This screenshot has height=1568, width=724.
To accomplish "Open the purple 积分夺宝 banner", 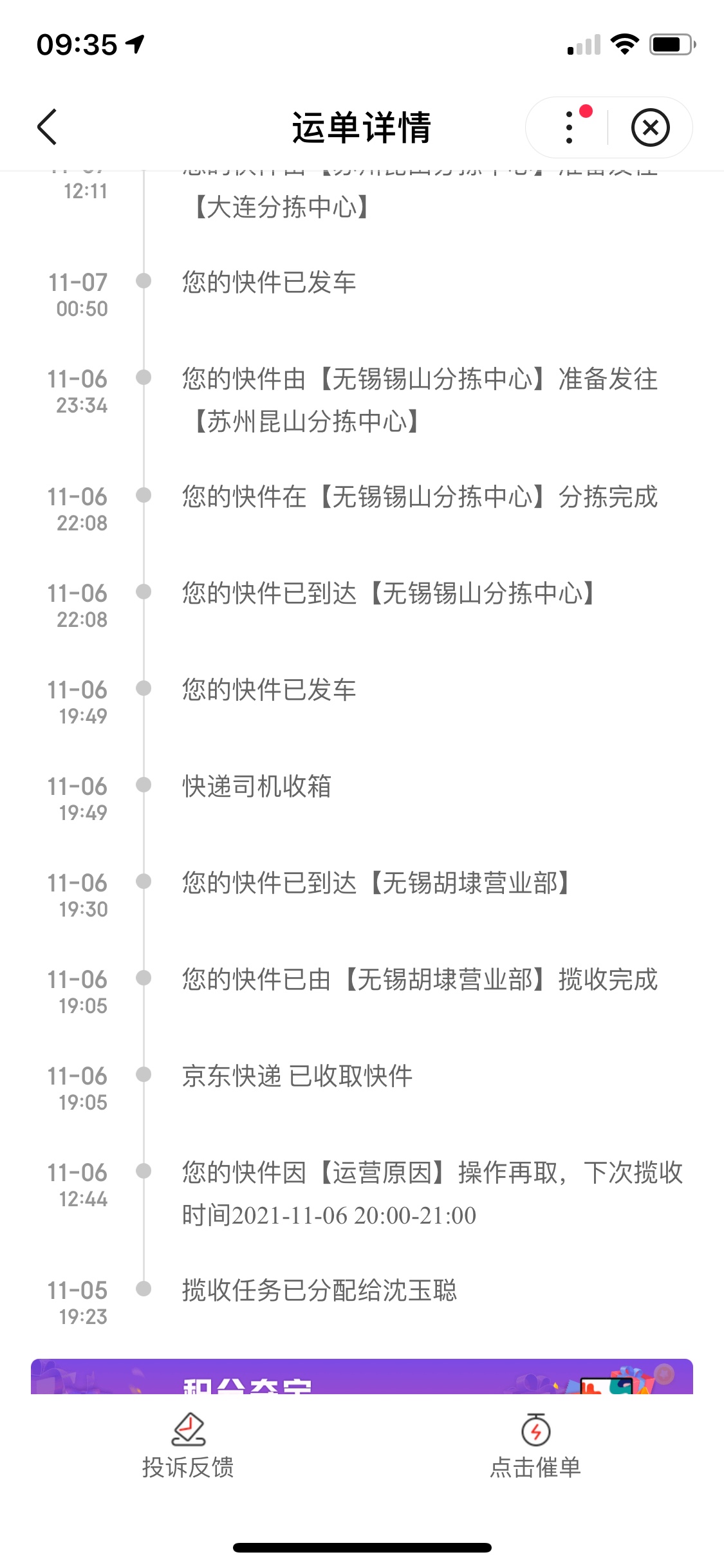I will click(x=362, y=1376).
